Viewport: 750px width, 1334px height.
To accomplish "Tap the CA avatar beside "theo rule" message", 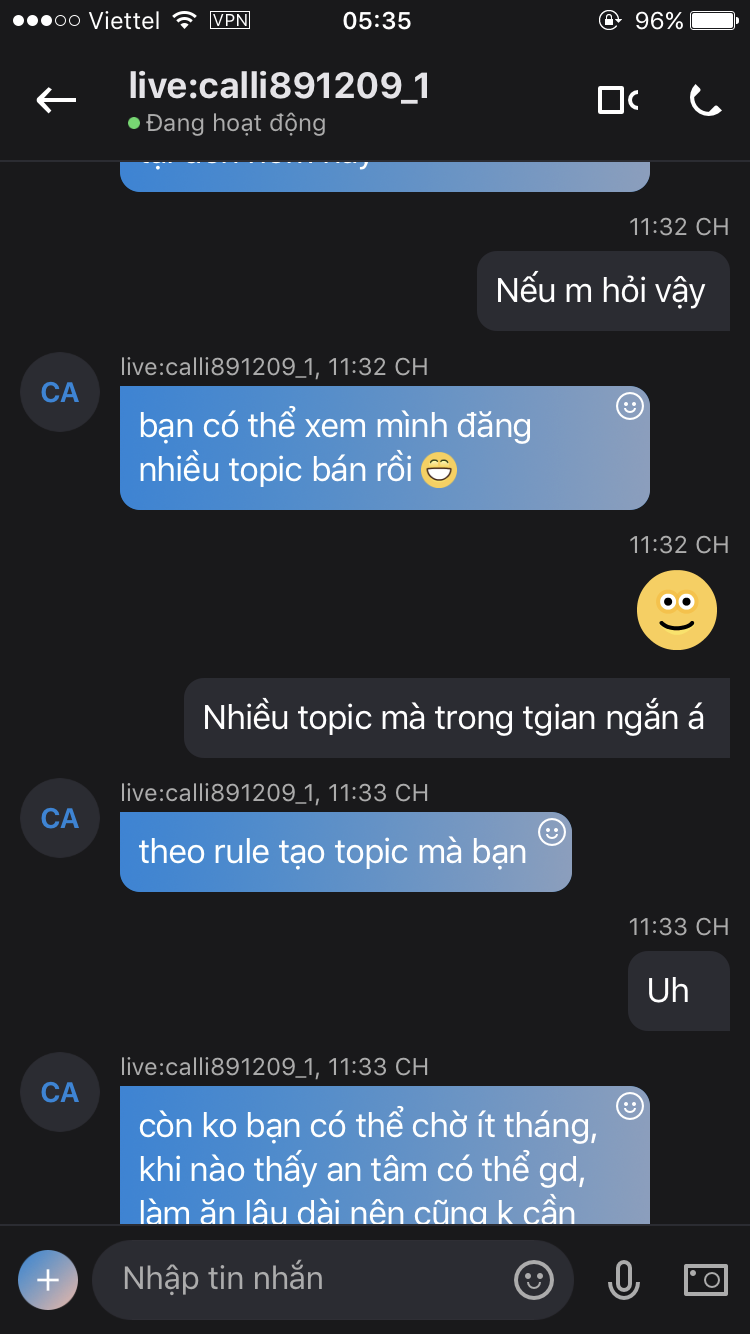I will coord(60,818).
